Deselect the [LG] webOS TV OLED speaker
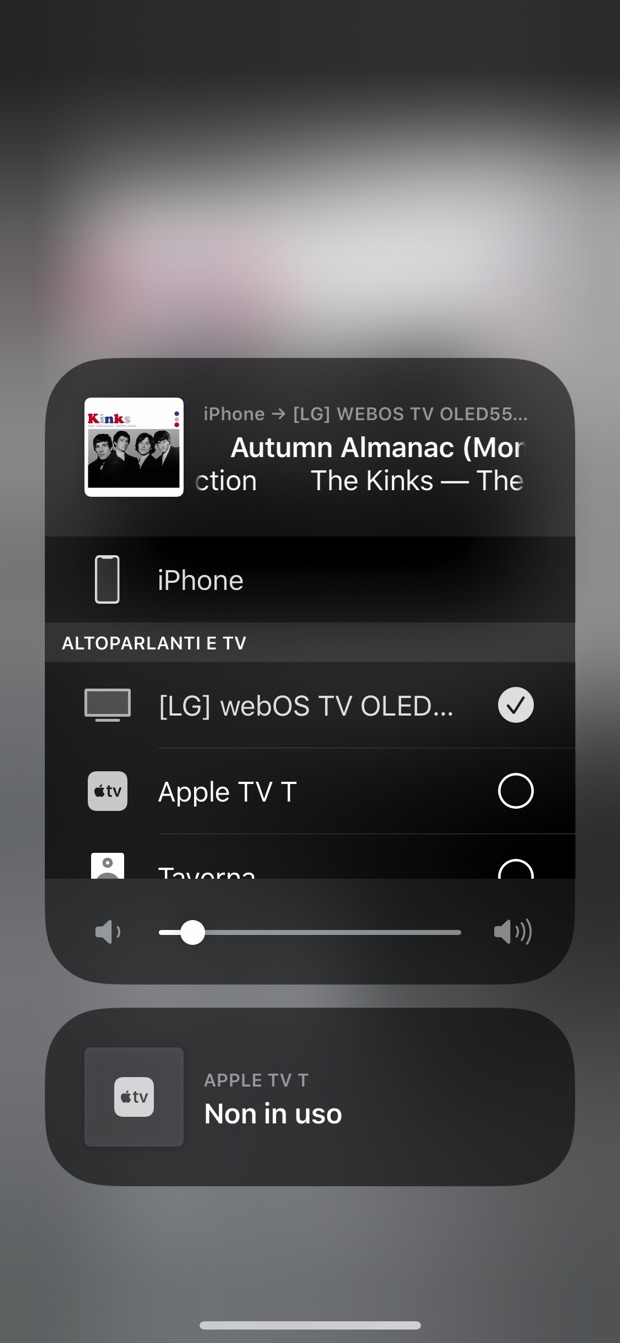 point(515,705)
